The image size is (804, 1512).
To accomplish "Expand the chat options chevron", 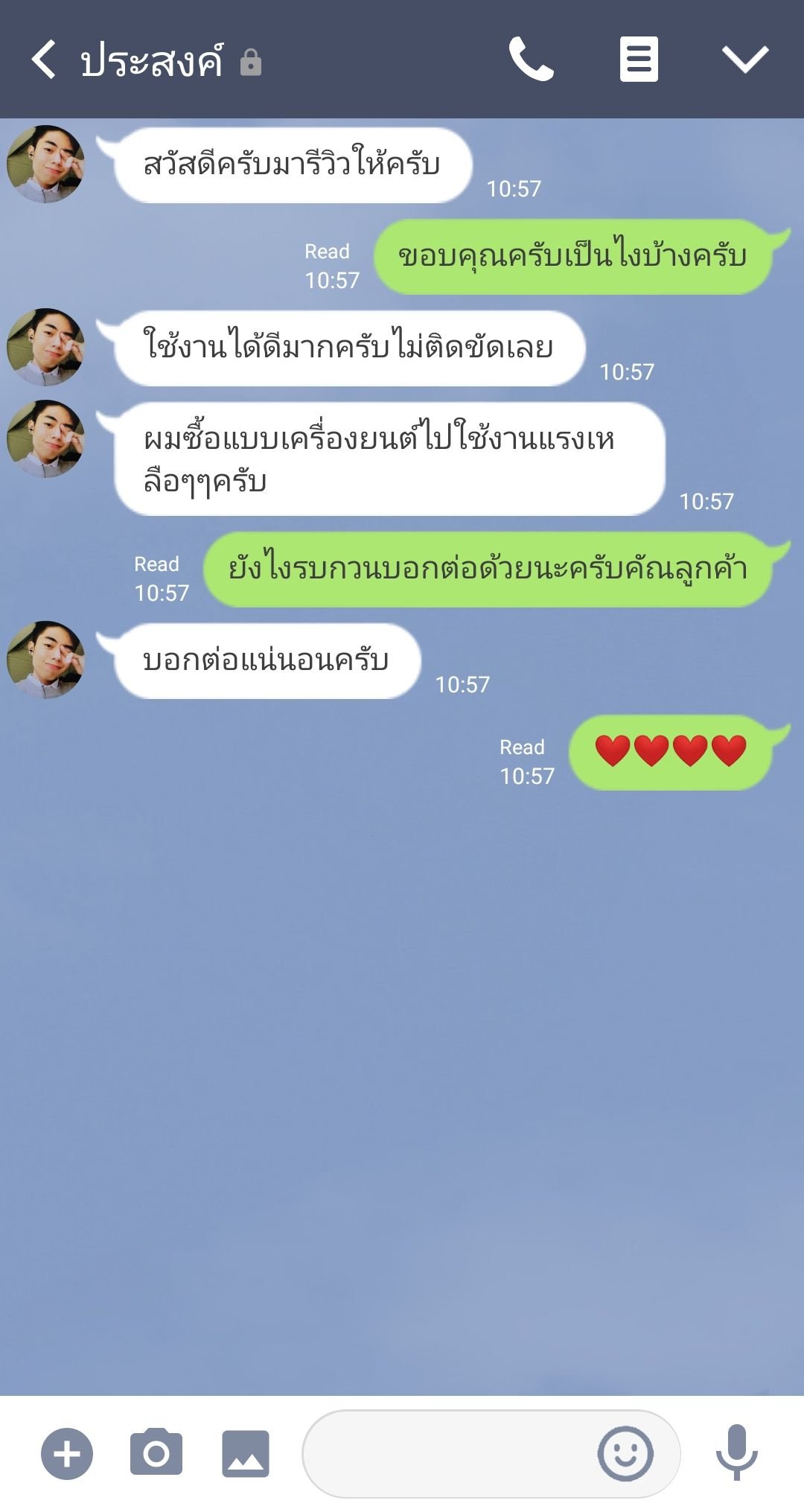I will click(745, 60).
